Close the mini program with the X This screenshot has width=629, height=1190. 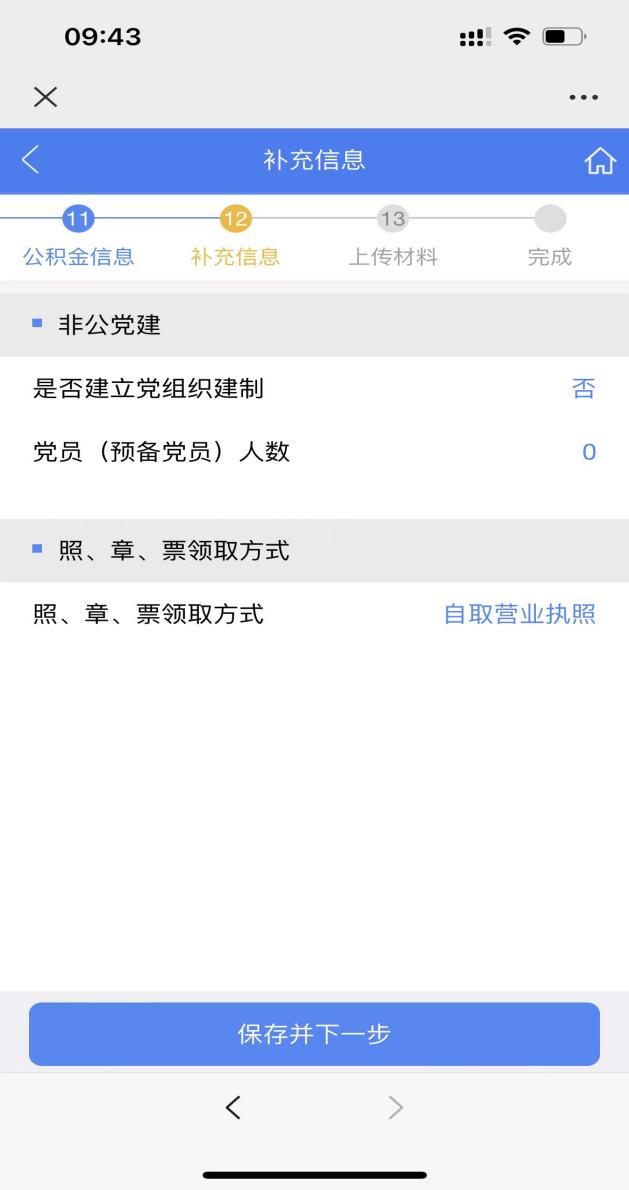pos(46,97)
